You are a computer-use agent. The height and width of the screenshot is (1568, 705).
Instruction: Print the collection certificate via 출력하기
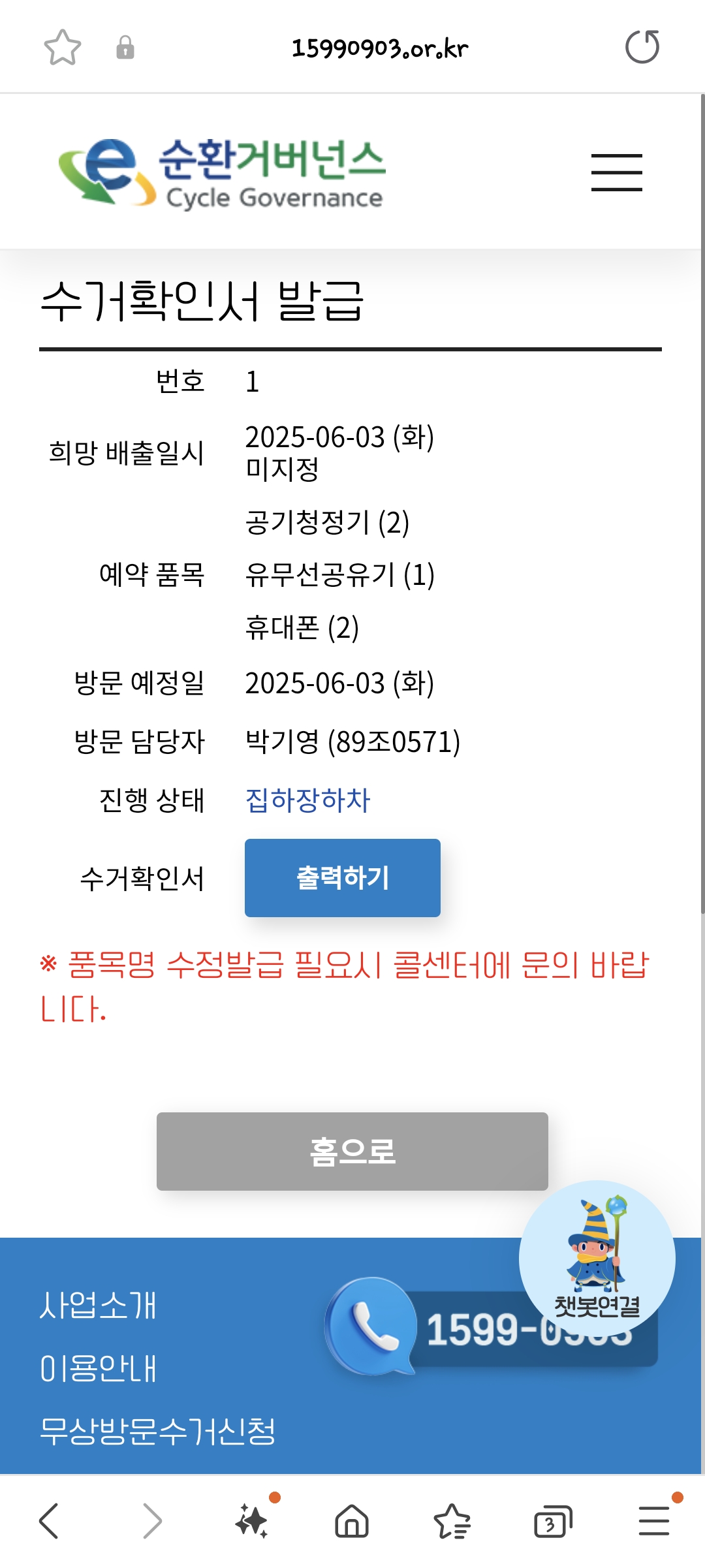tap(342, 877)
